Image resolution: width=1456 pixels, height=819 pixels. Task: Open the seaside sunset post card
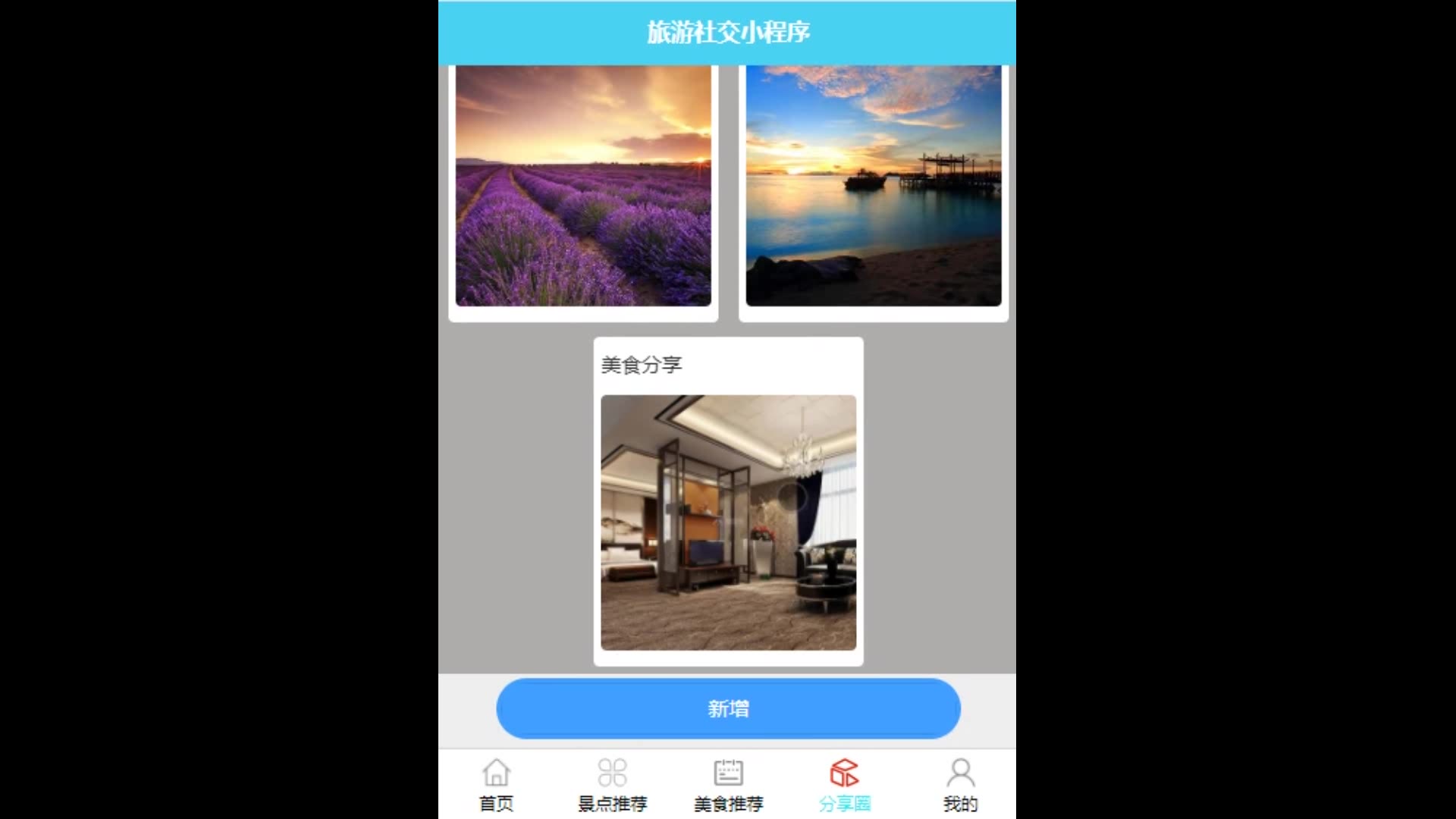click(x=874, y=190)
